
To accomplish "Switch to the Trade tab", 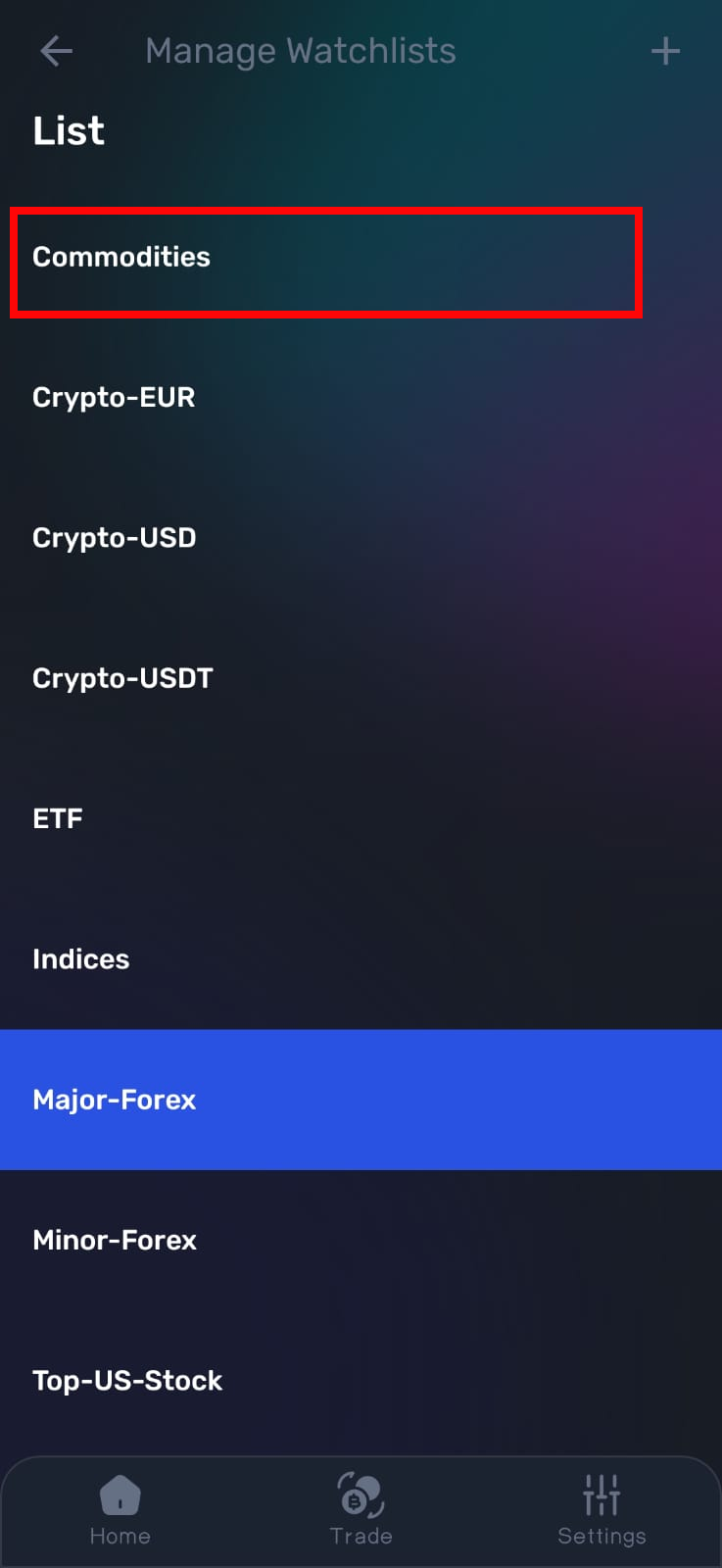I will (x=361, y=1510).
